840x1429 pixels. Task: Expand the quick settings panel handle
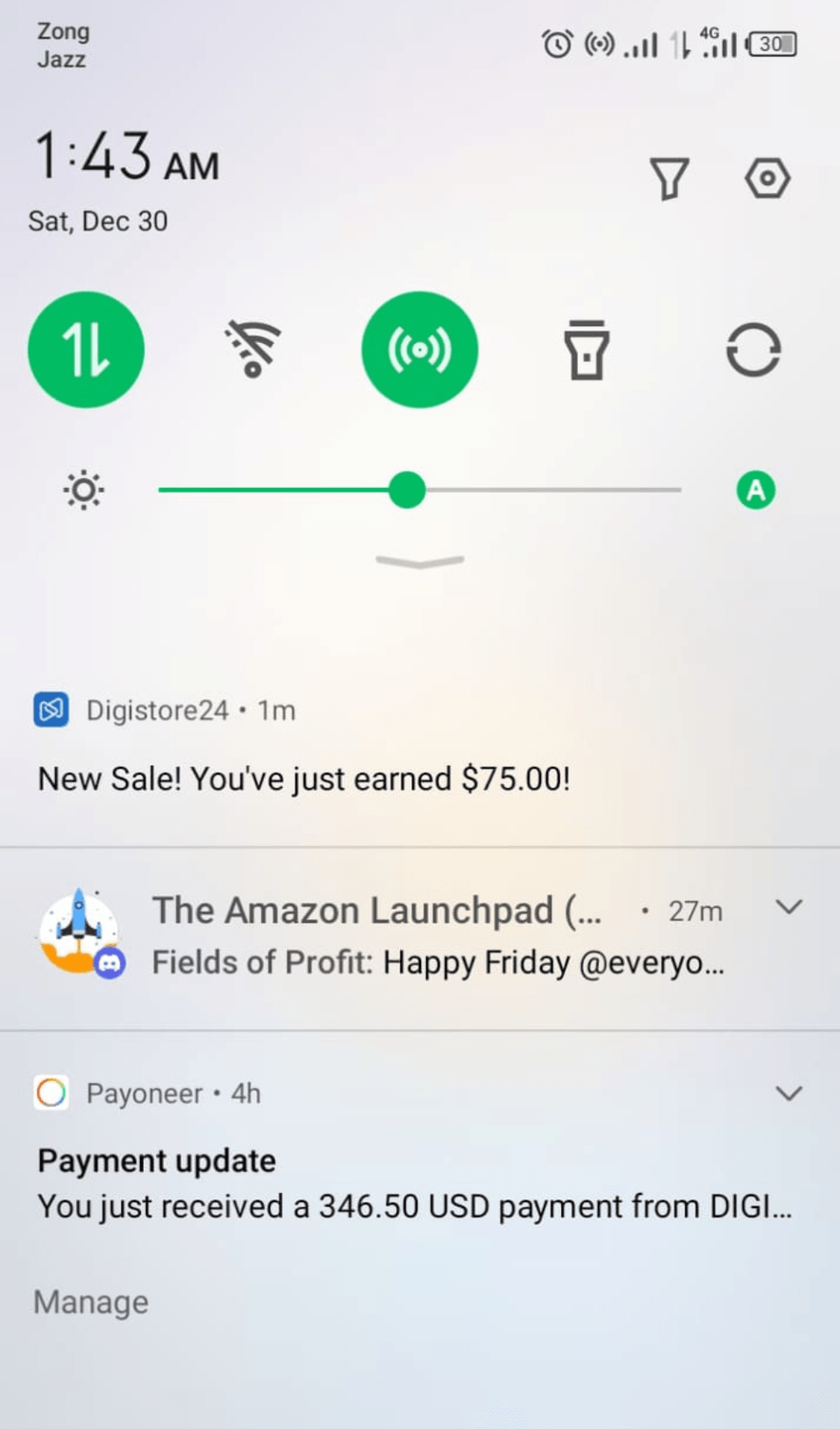coord(419,561)
